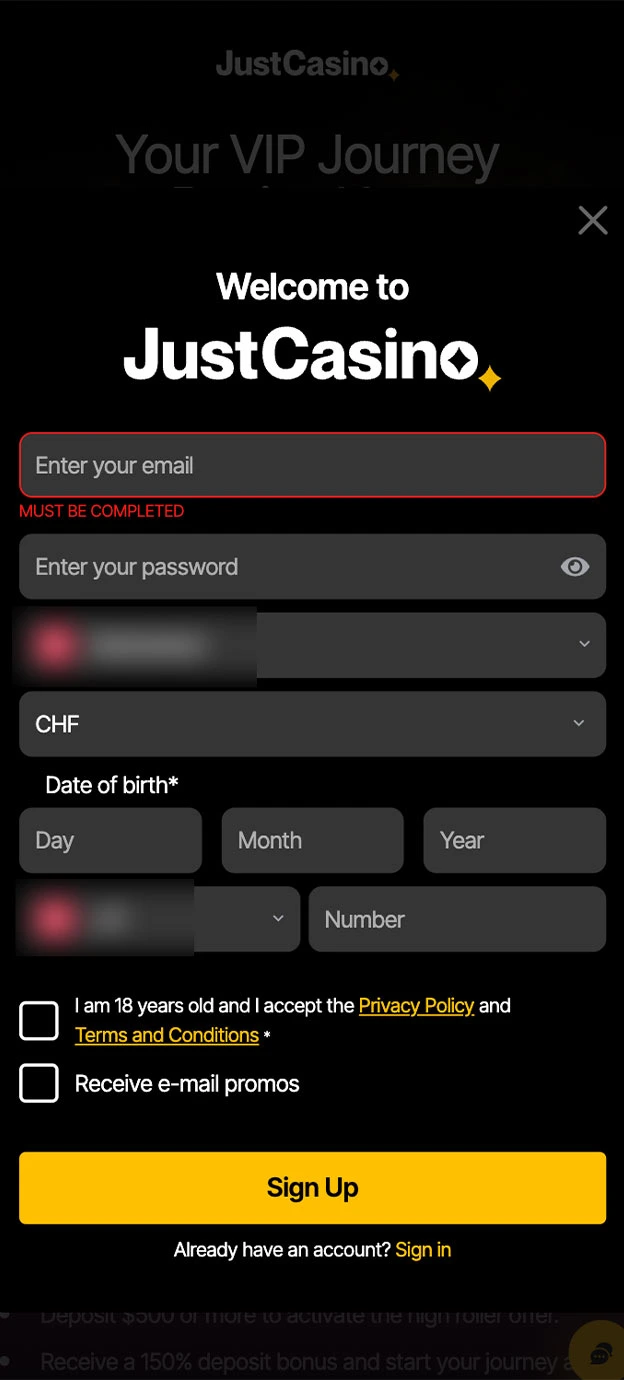Show password with the eye icon
This screenshot has width=624, height=1380.
click(x=575, y=567)
